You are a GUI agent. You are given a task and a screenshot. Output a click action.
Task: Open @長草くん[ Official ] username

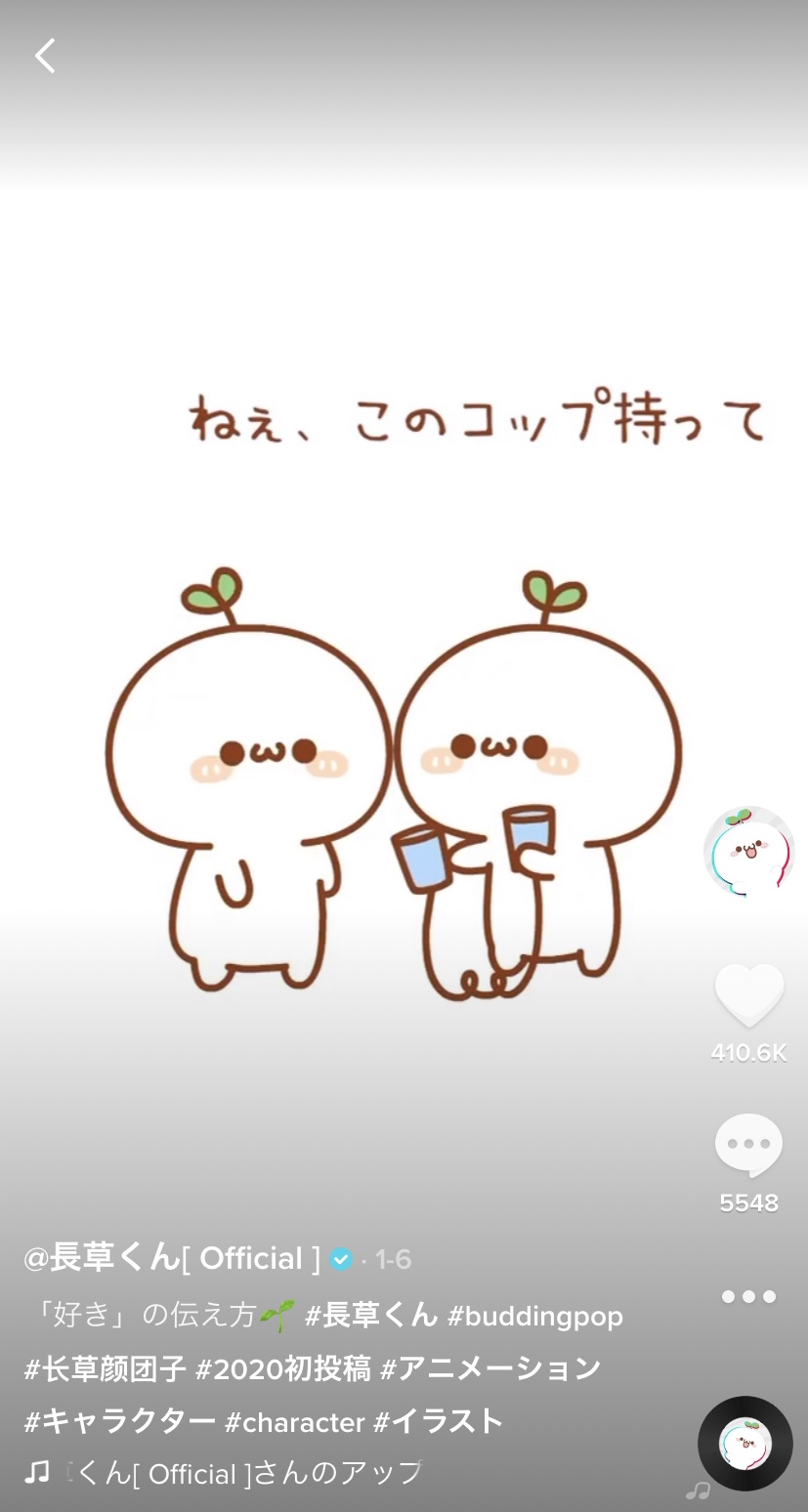172,1258
